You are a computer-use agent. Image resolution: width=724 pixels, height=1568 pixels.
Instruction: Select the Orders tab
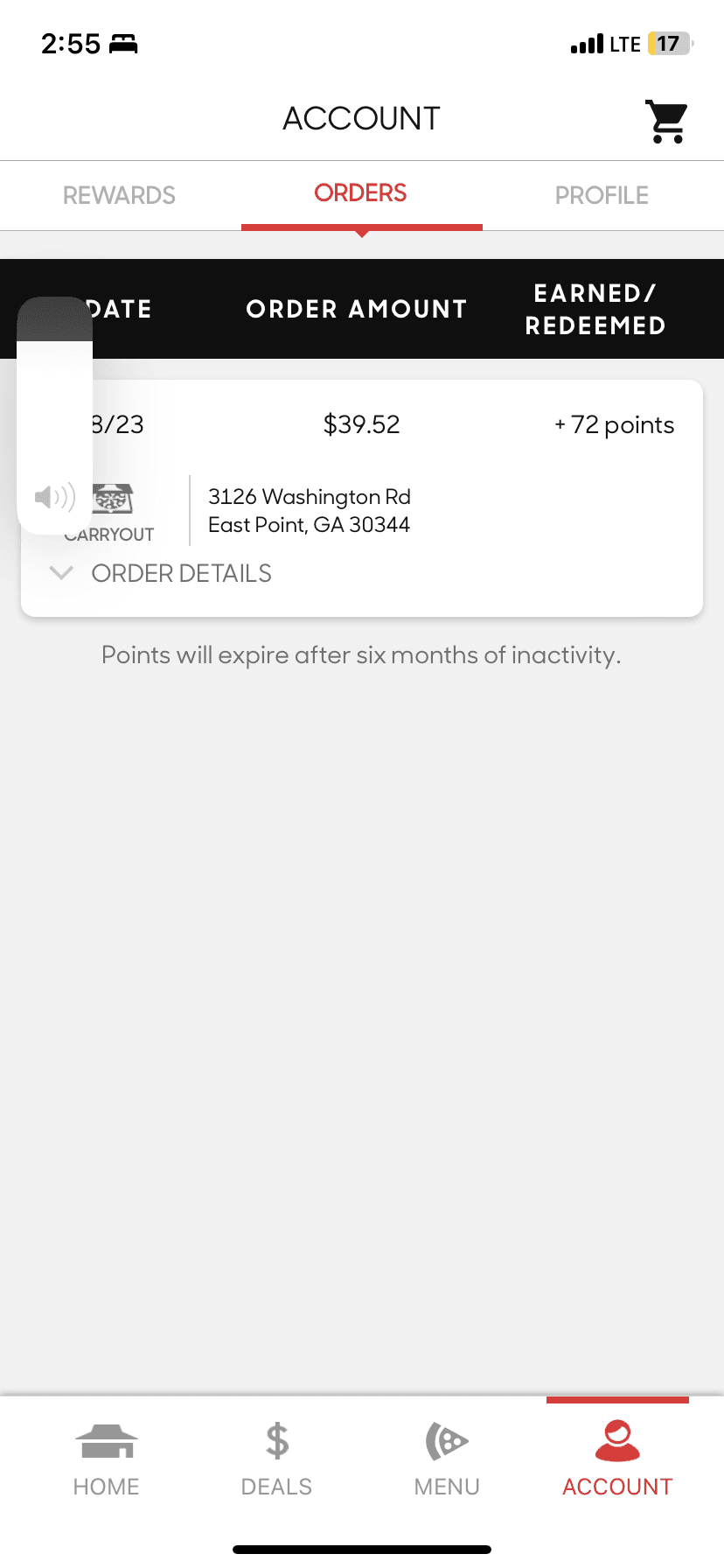[360, 193]
